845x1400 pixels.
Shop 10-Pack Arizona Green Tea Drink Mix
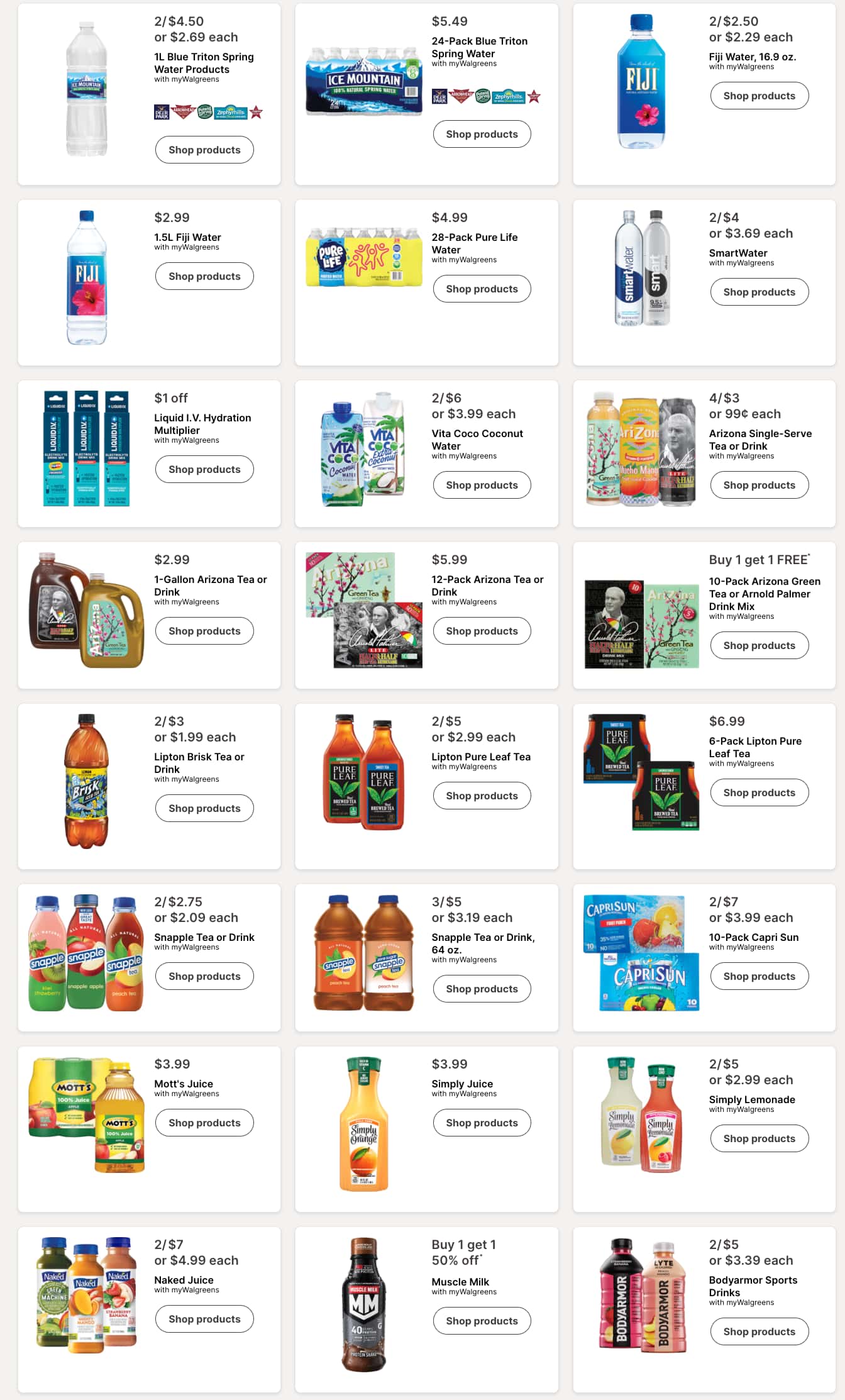[x=759, y=645]
